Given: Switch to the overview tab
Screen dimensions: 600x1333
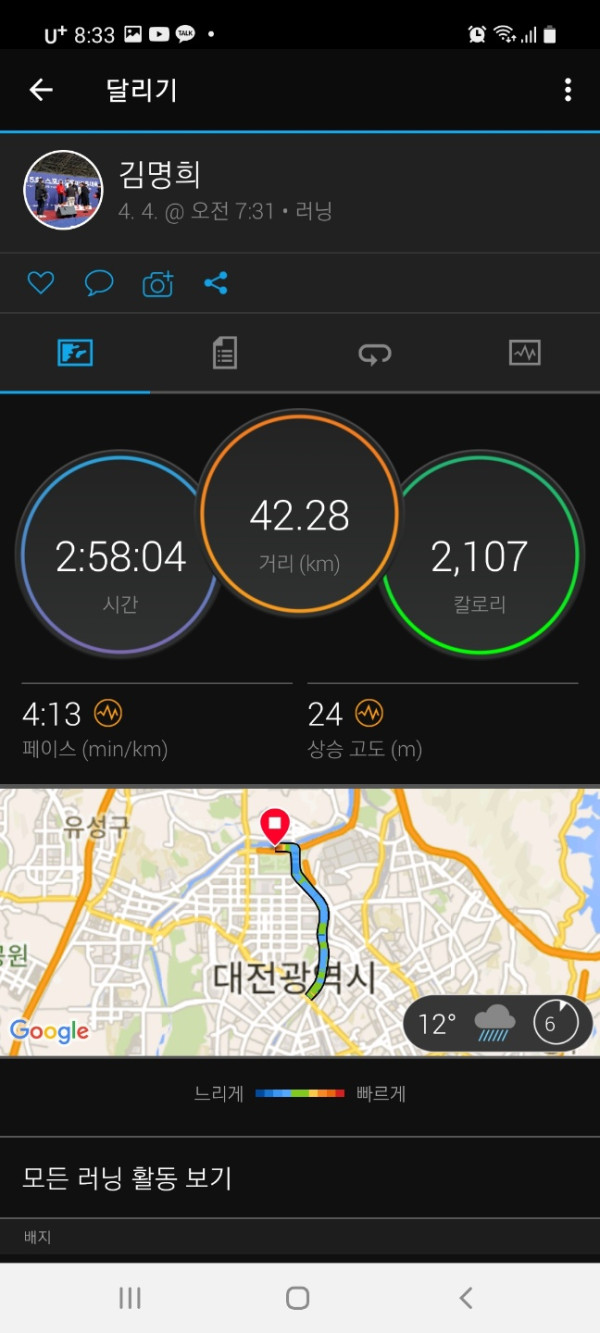Looking at the screenshot, I should [x=75, y=353].
